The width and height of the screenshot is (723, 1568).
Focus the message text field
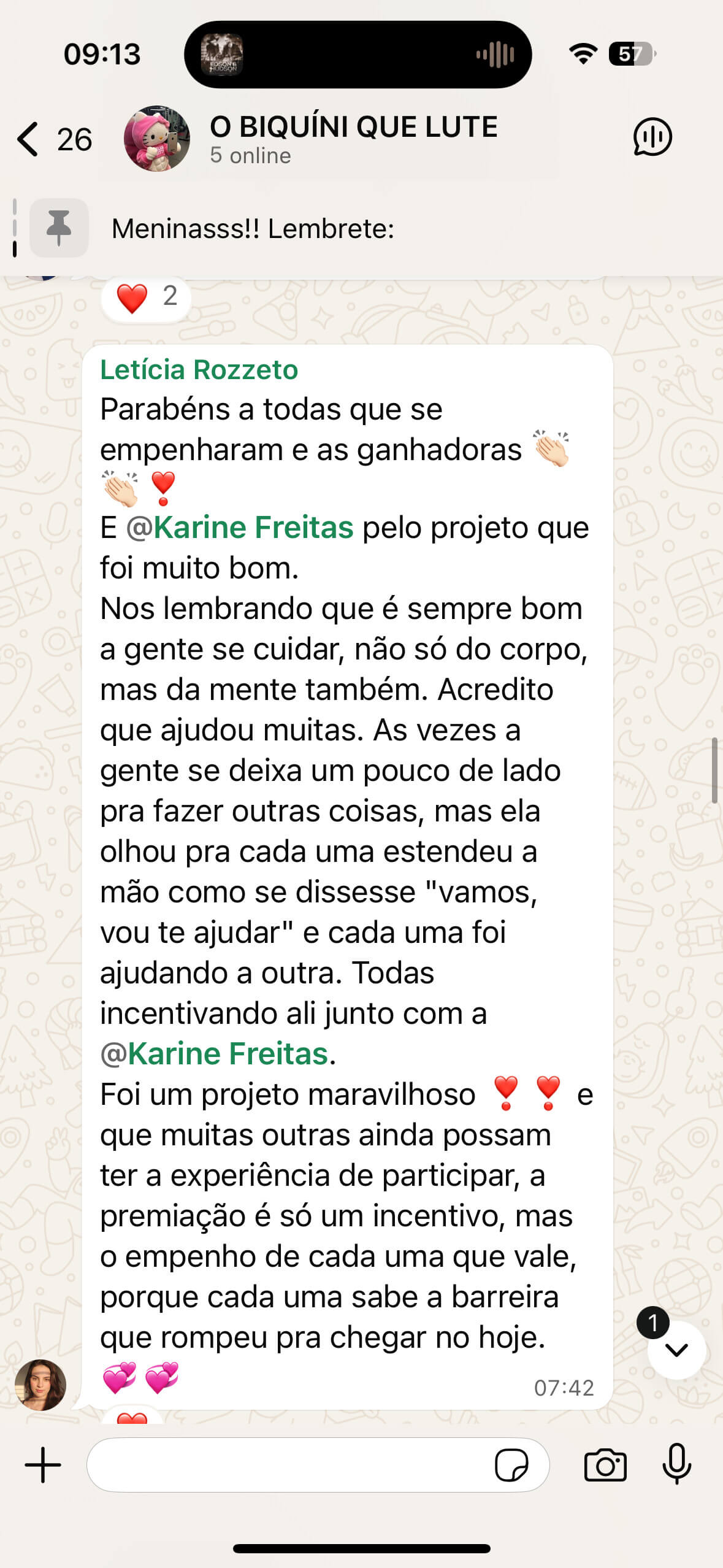click(288, 1465)
